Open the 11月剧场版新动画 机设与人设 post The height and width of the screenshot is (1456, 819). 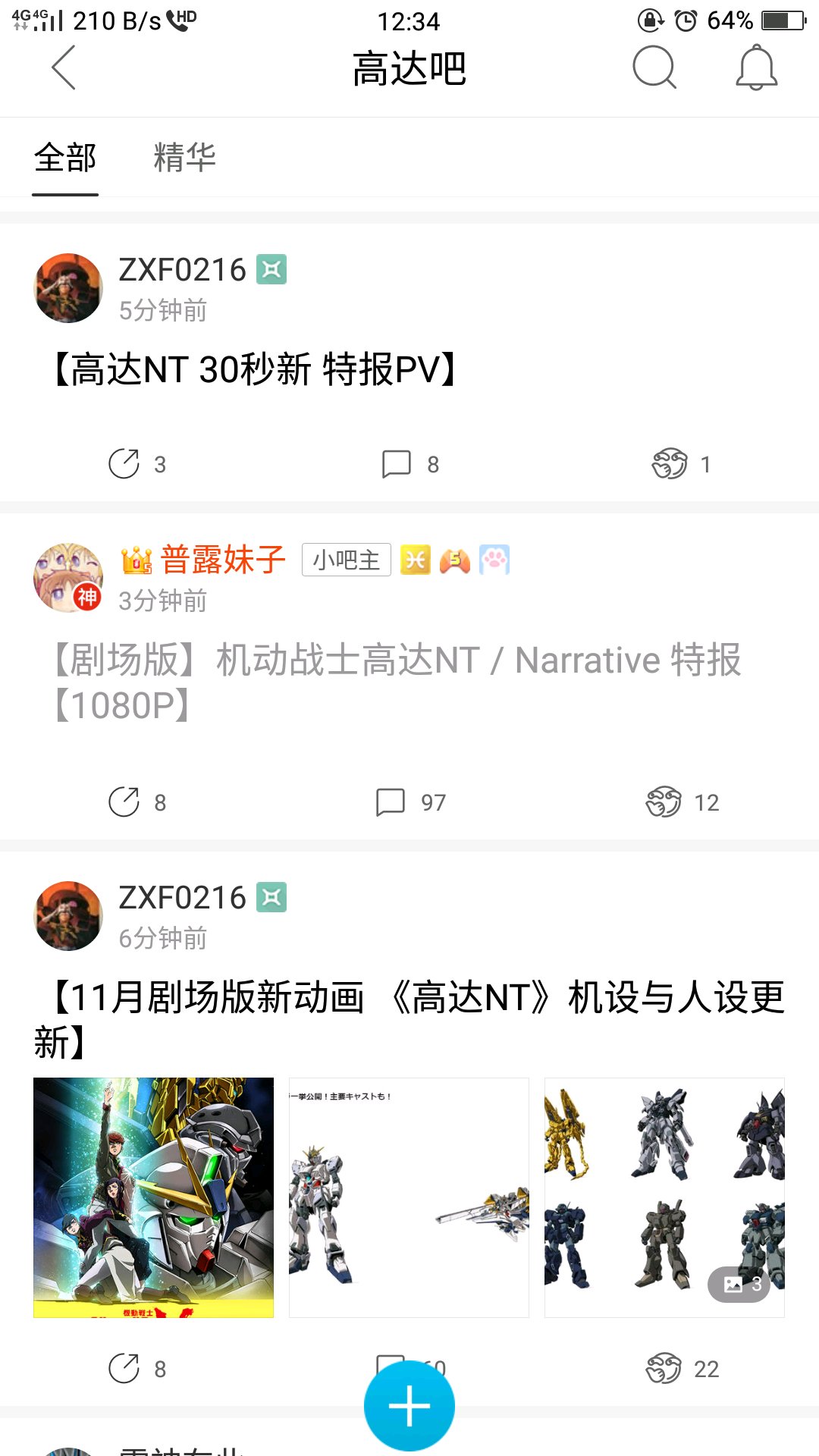[409, 1019]
